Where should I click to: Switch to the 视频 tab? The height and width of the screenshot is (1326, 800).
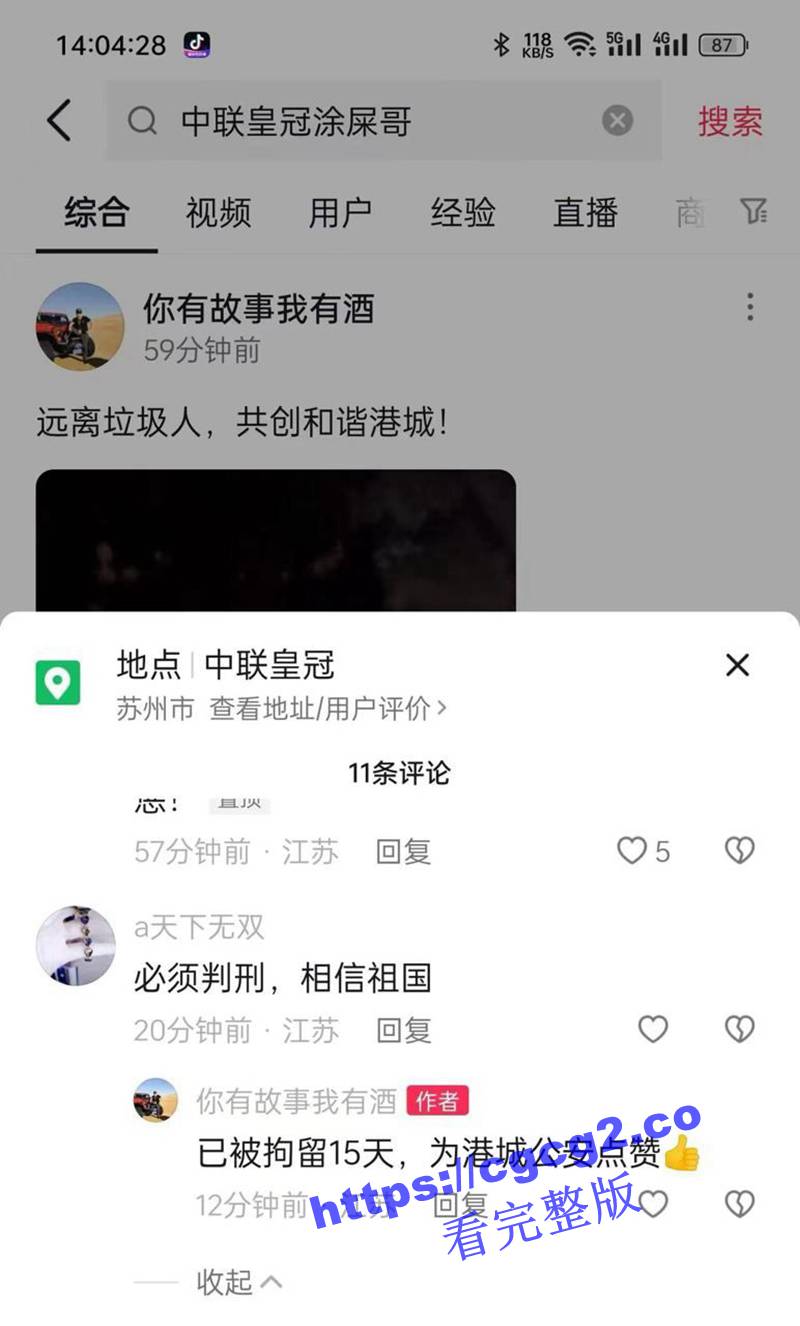tap(218, 213)
